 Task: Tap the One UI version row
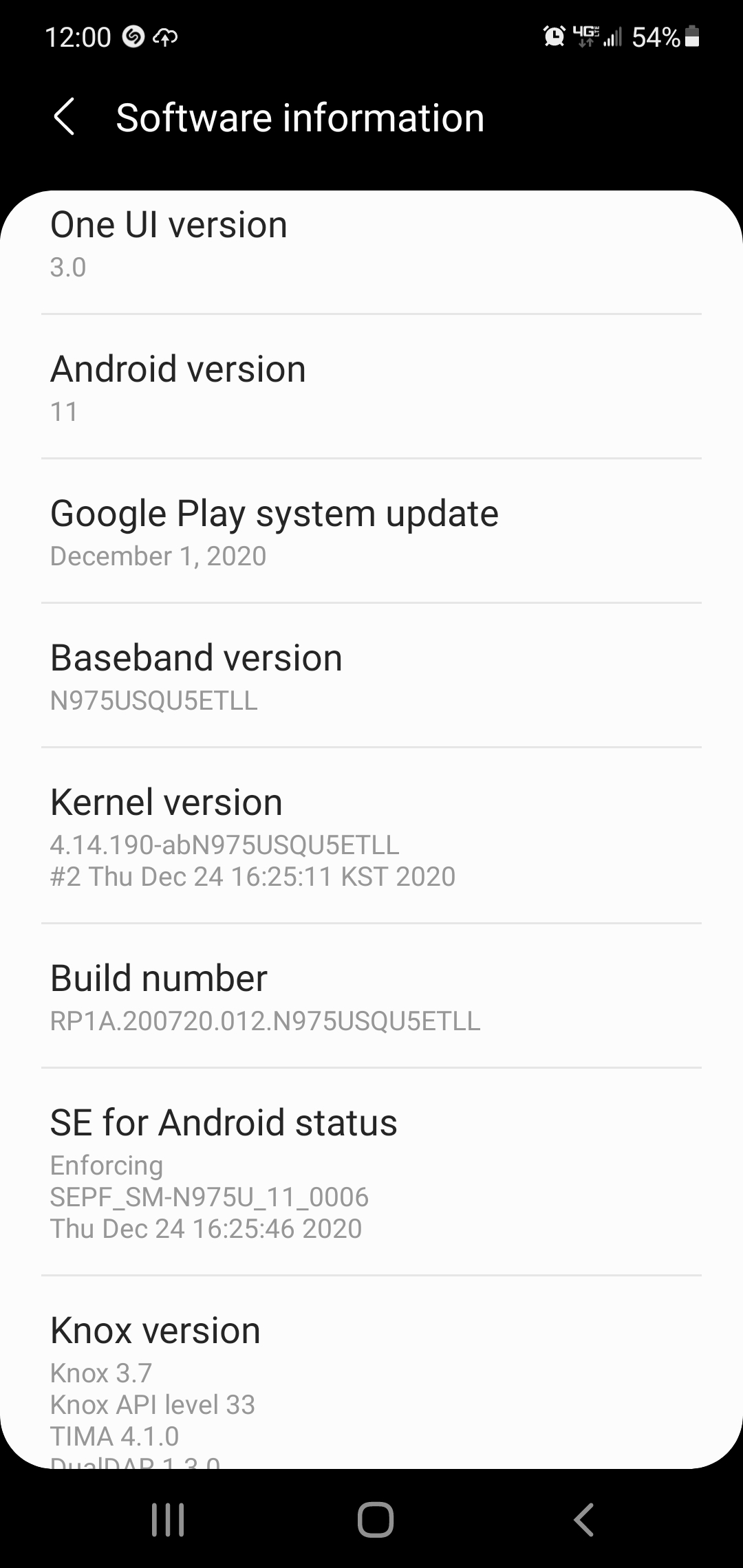[x=371, y=252]
